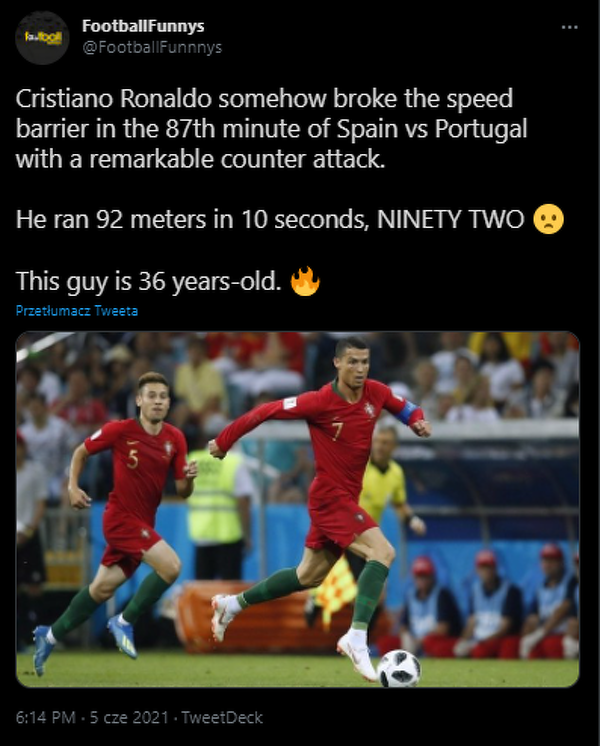Viewport: 600px width, 746px height.
Task: Open the tweet's overflow menu
Action: tap(570, 27)
